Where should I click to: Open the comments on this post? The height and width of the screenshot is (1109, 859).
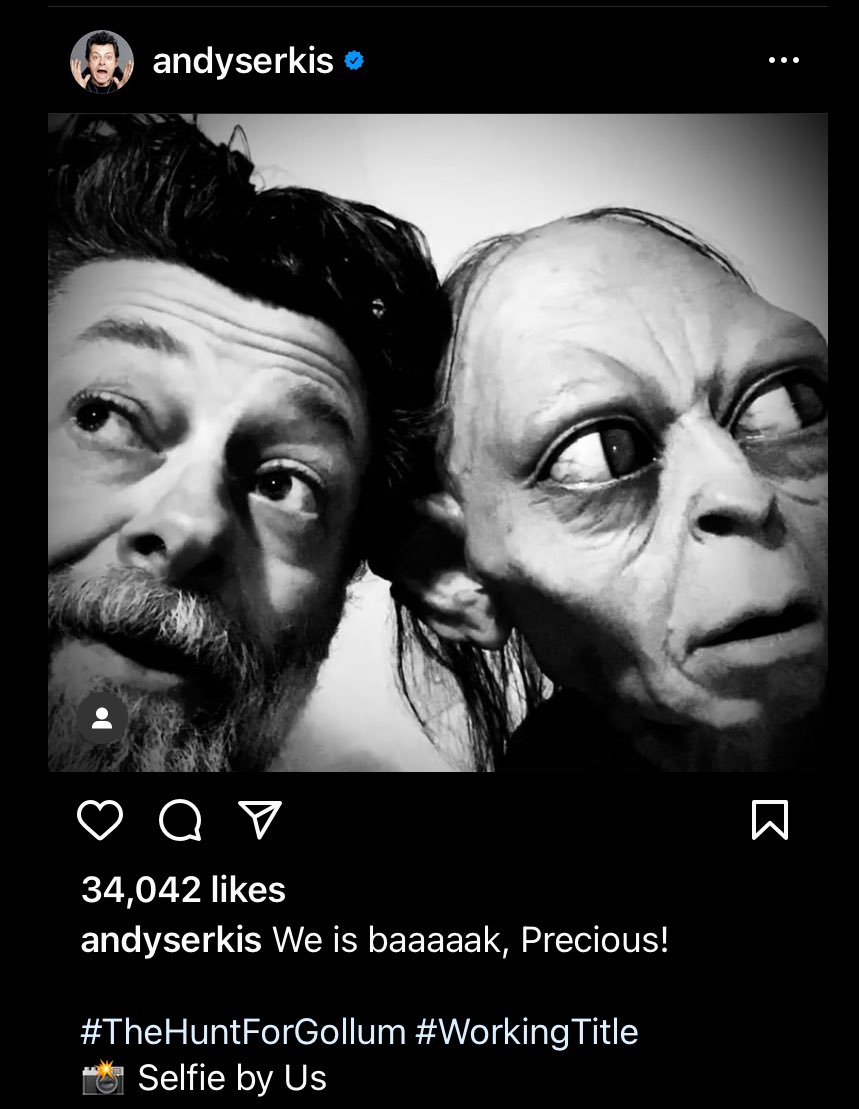[180, 820]
